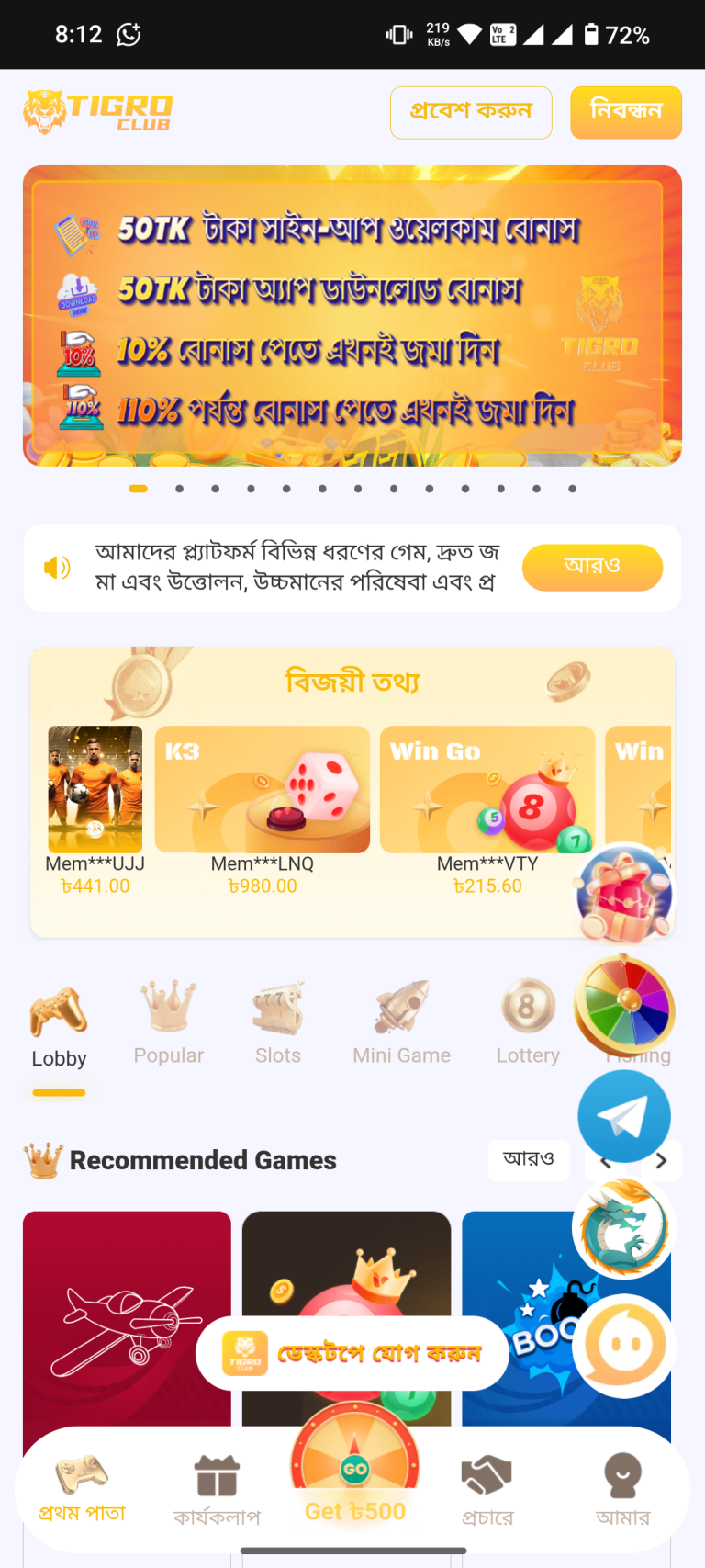Viewport: 705px width, 1568px height.
Task: Select the Lobby category tab
Action: pyautogui.click(x=59, y=1027)
